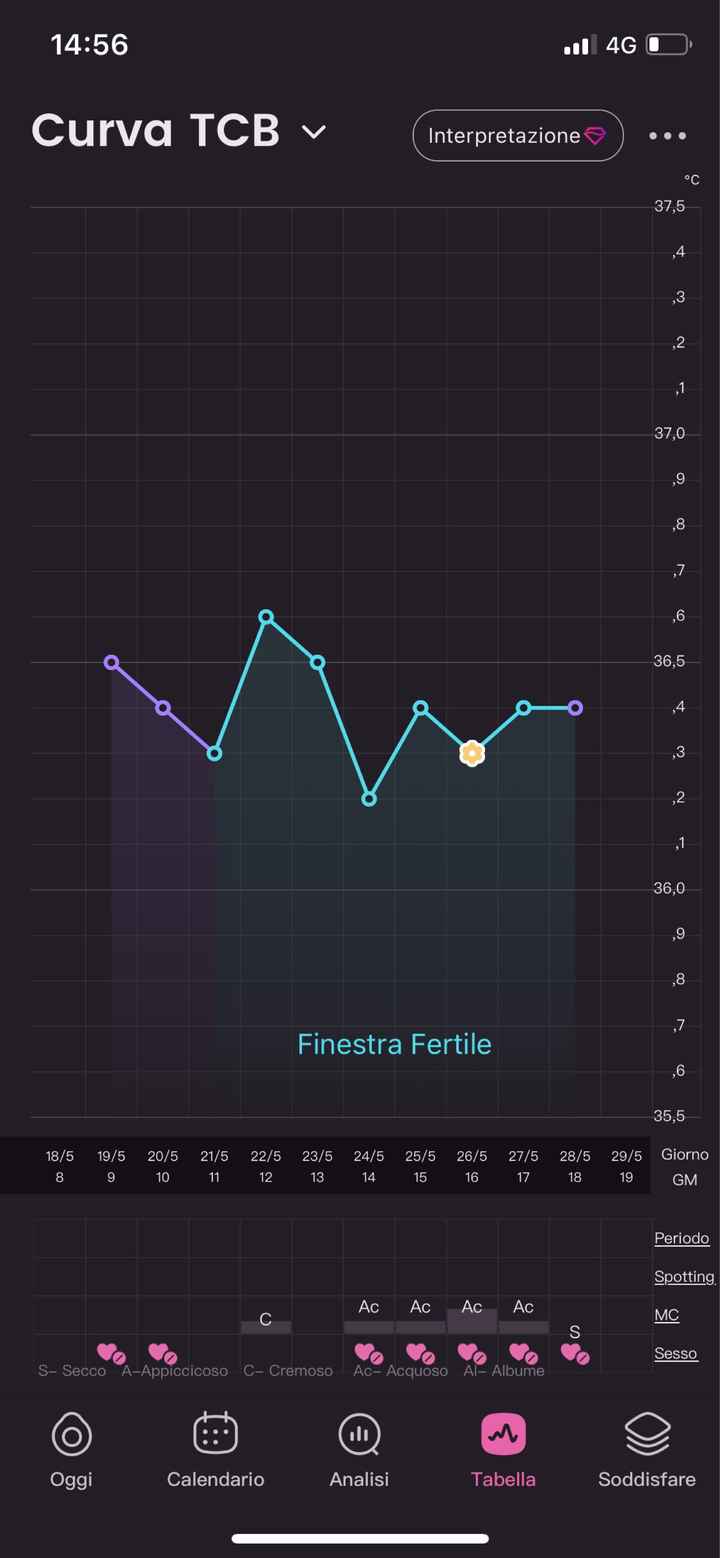The height and width of the screenshot is (1558, 720).
Task: Tap the MC cervical mucus link
Action: pos(666,1315)
